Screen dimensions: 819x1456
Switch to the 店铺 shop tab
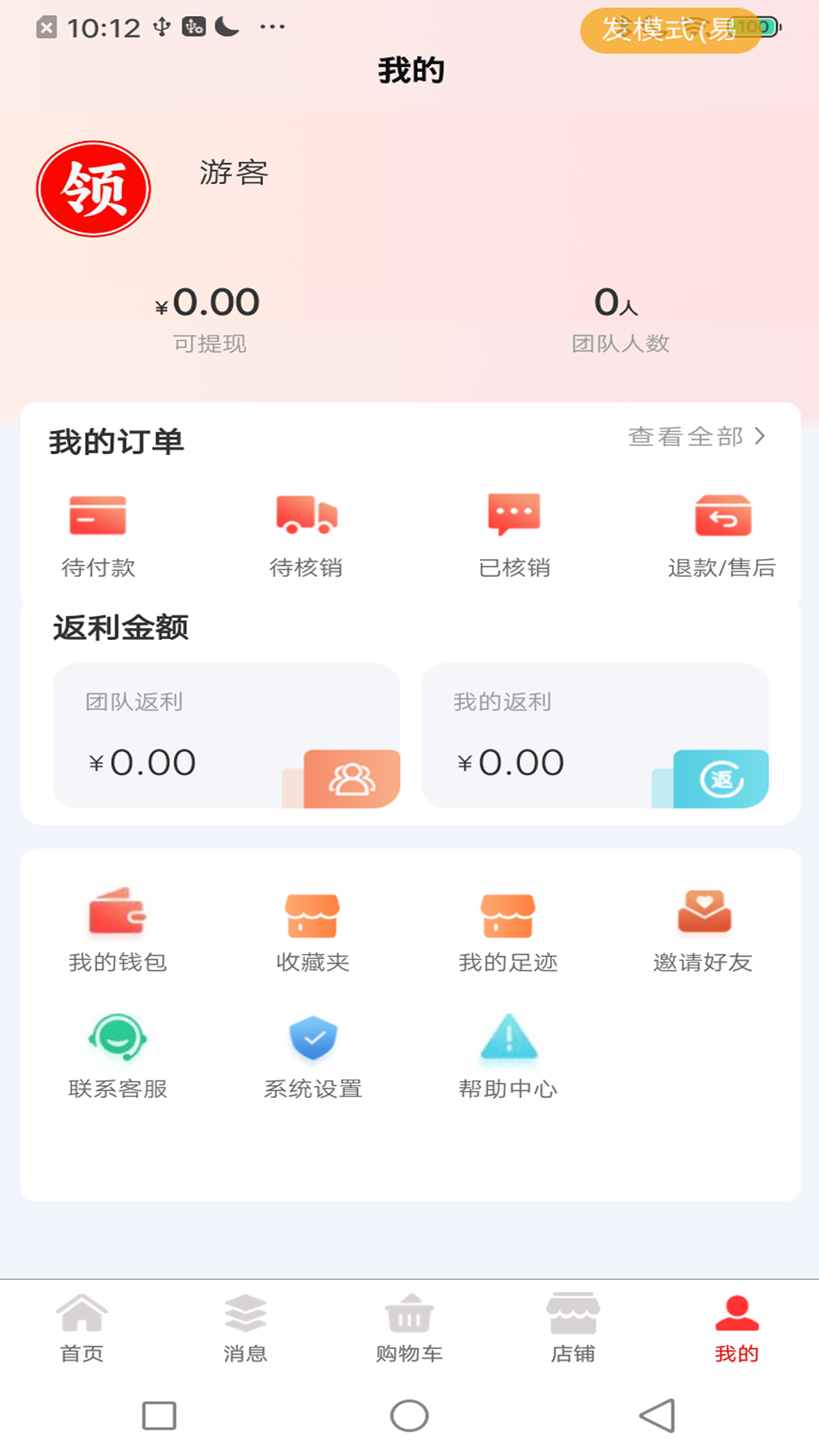click(573, 1327)
